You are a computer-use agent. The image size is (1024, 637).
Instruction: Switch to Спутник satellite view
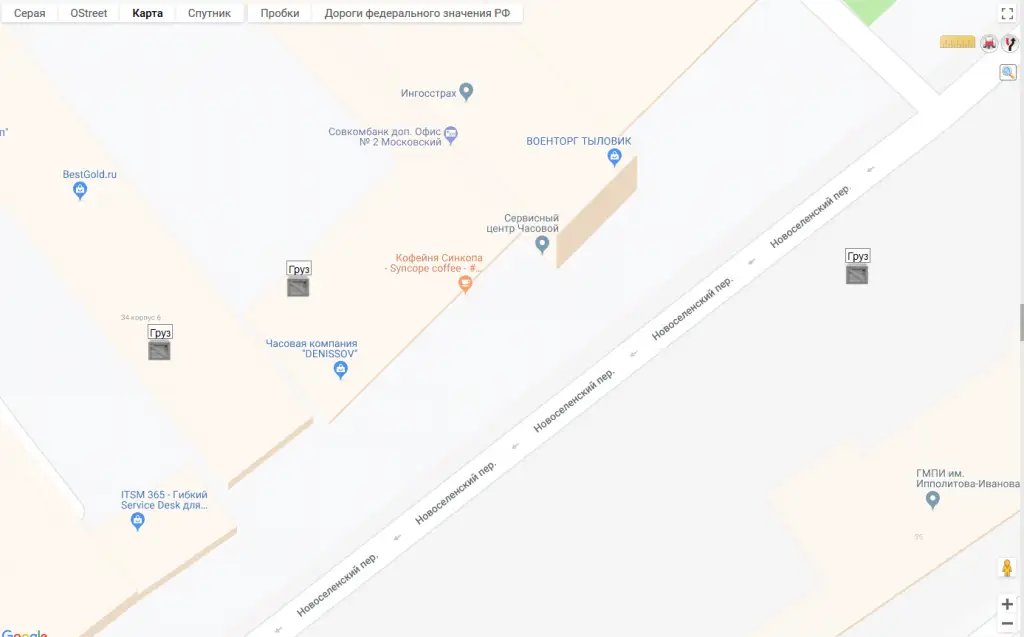209,13
